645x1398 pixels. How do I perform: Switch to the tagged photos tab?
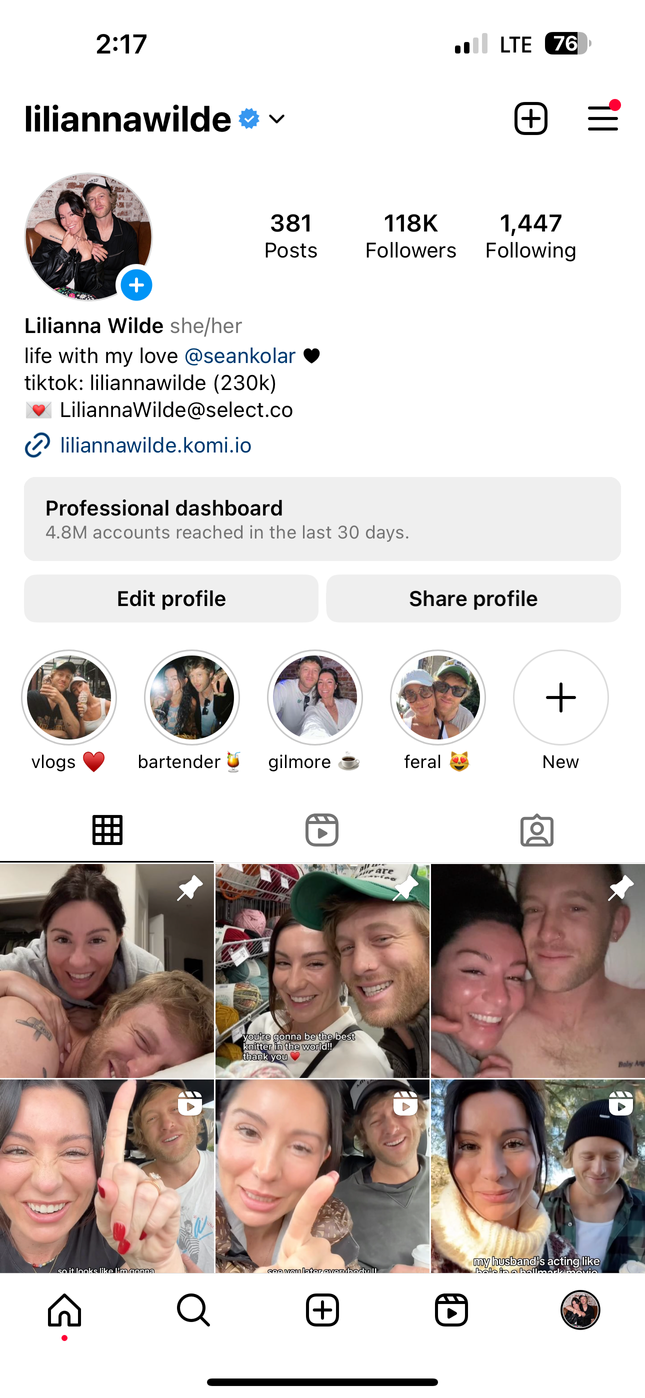pos(537,830)
